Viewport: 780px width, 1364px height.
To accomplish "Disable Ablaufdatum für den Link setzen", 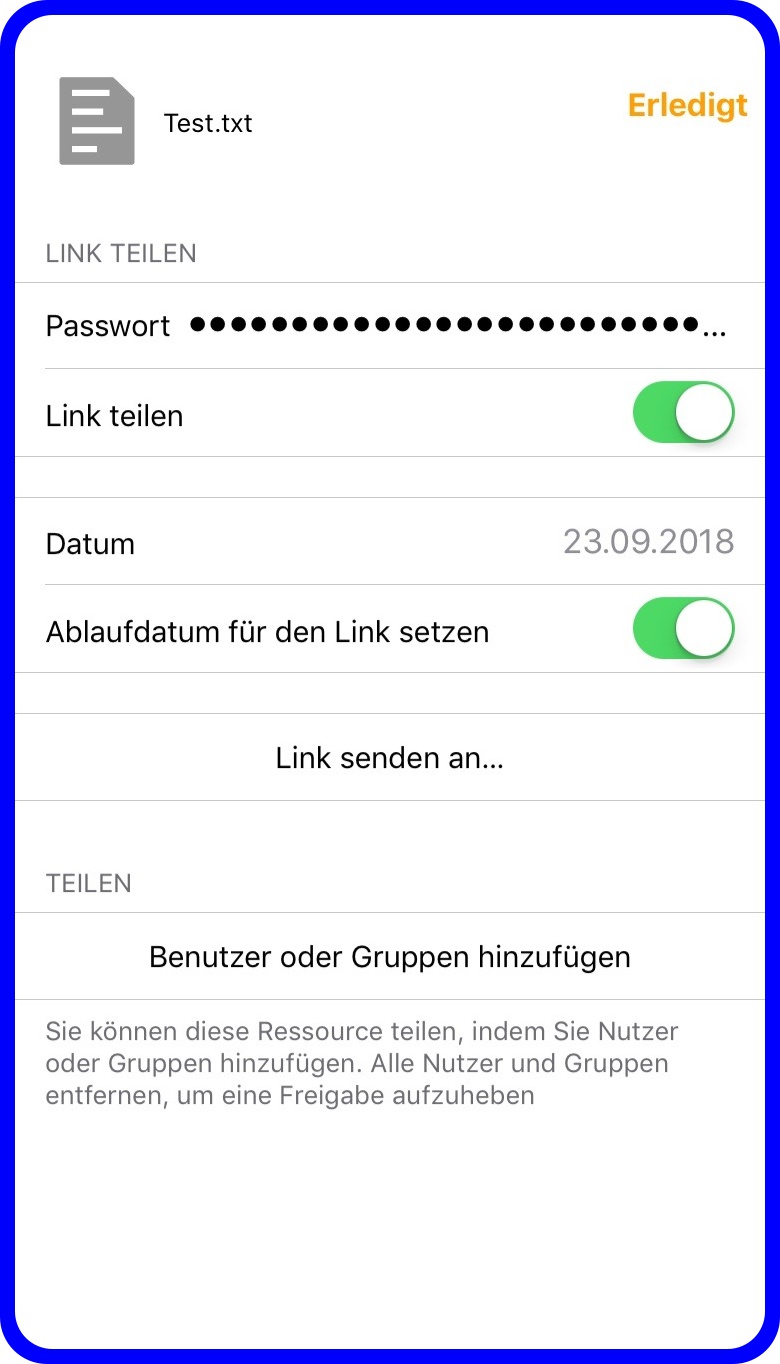I will pyautogui.click(x=684, y=628).
